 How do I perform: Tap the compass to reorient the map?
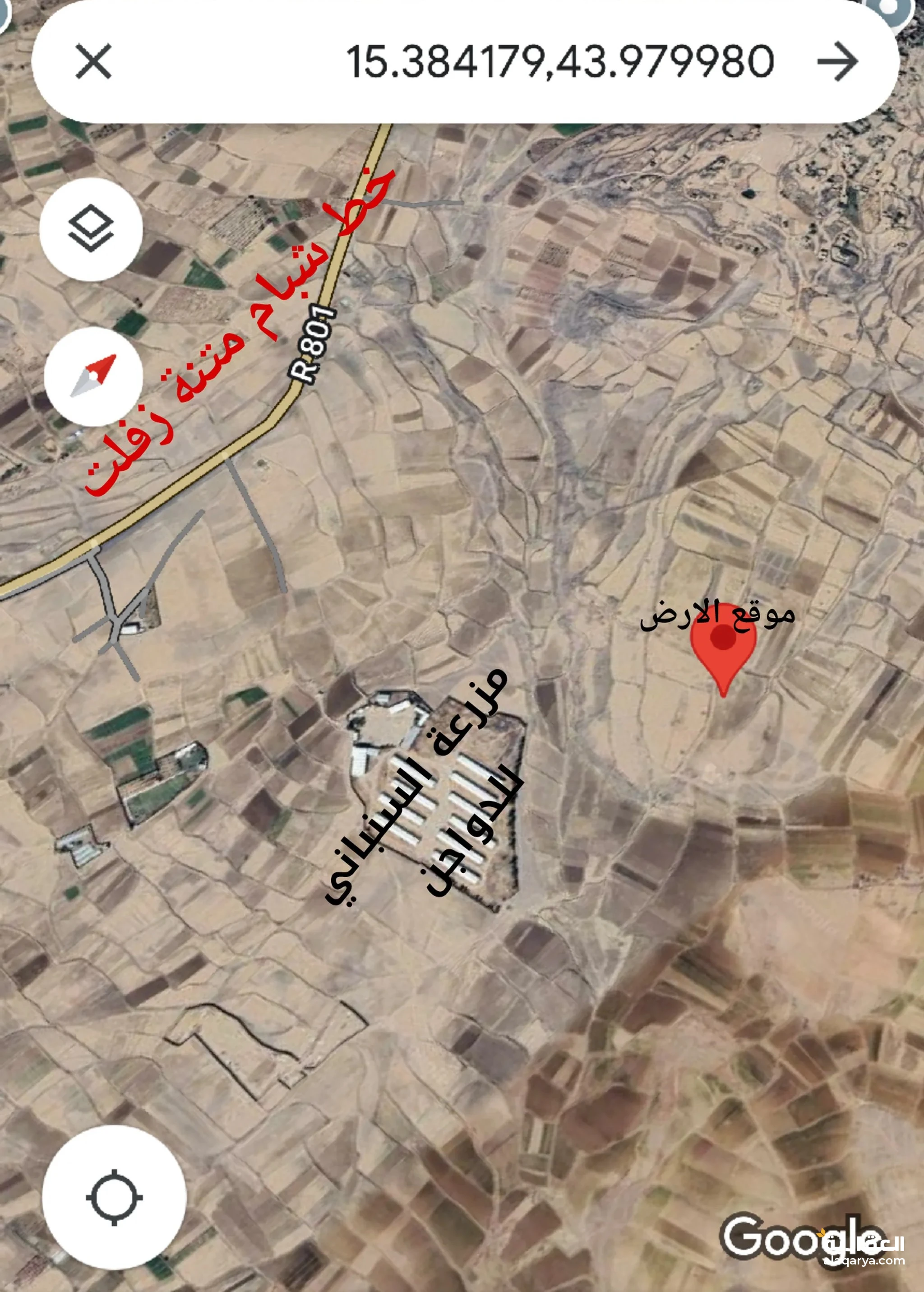[93, 375]
